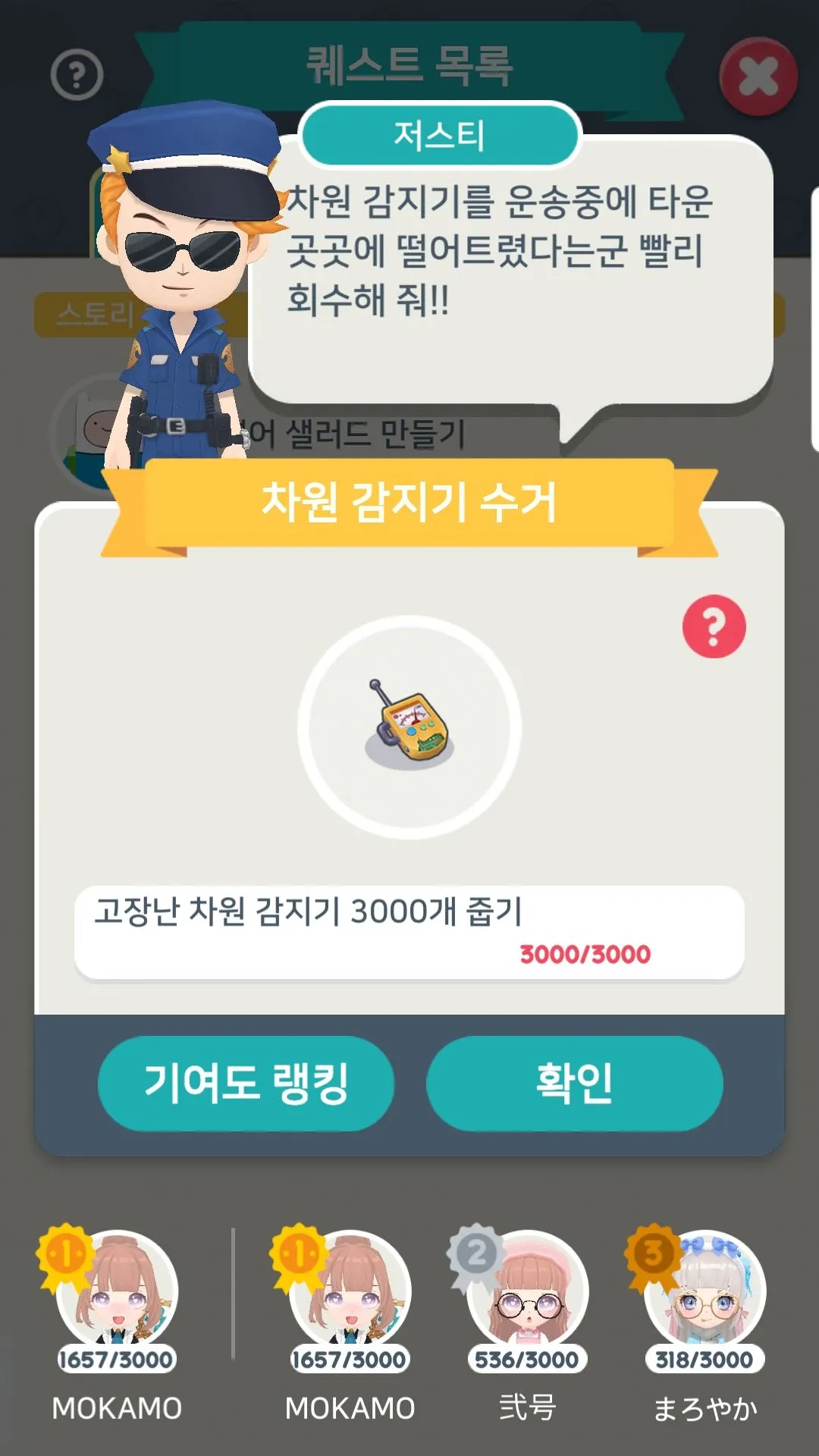Viewport: 819px width, 1456px height.
Task: Open the 기여도 랭킹 contribution ranking
Action: [246, 1083]
